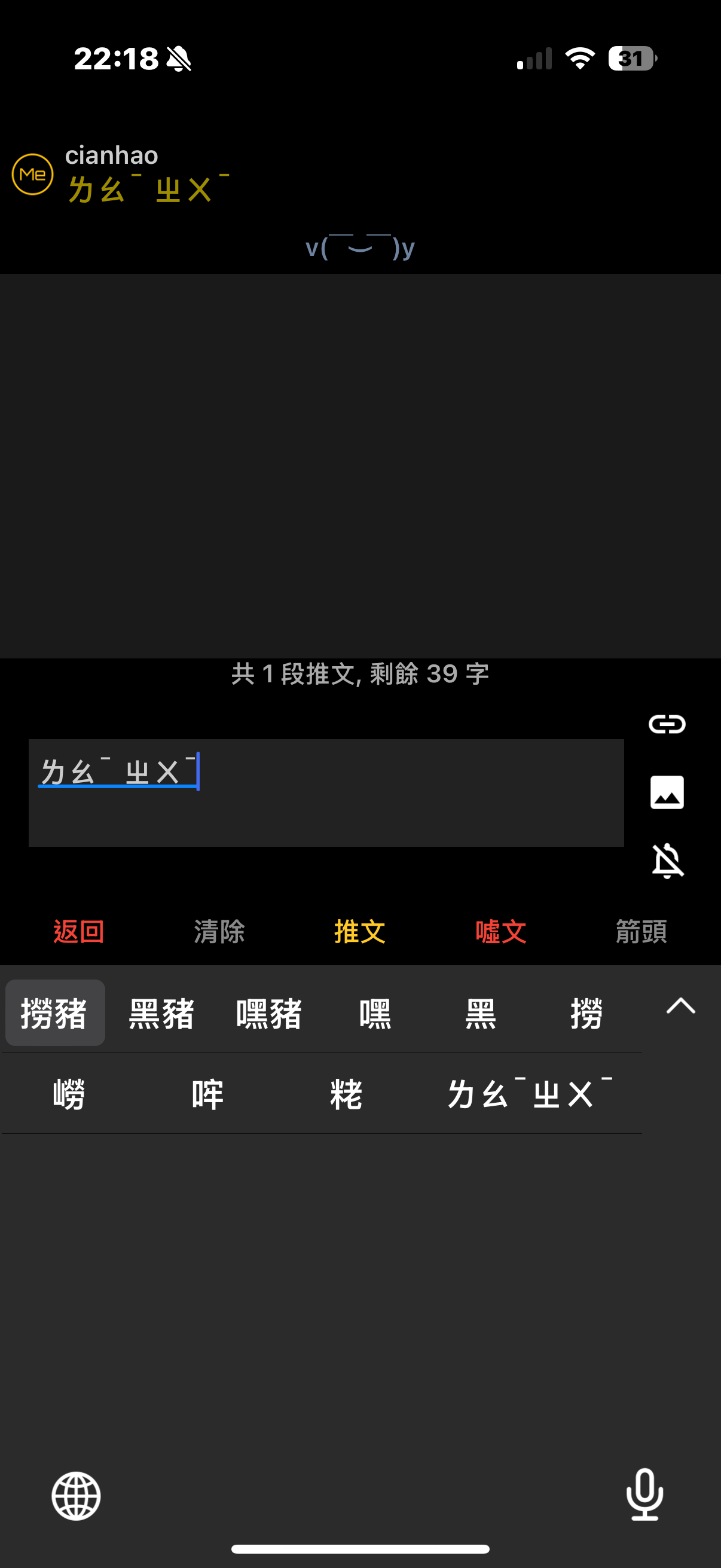Start dictation with the microphone key
The width and height of the screenshot is (721, 1568).
tap(644, 1494)
